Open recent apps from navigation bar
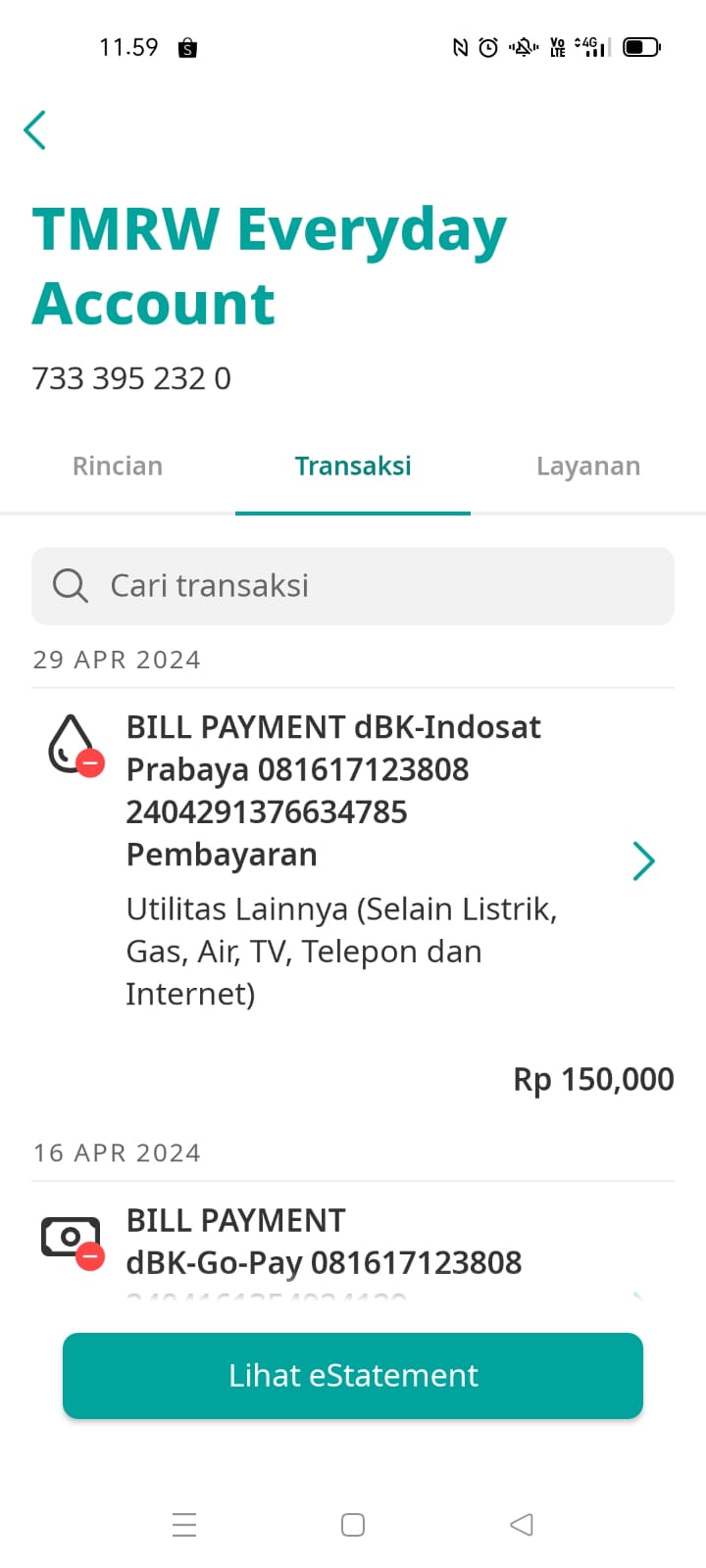This screenshot has width=706, height=1568. (184, 1525)
